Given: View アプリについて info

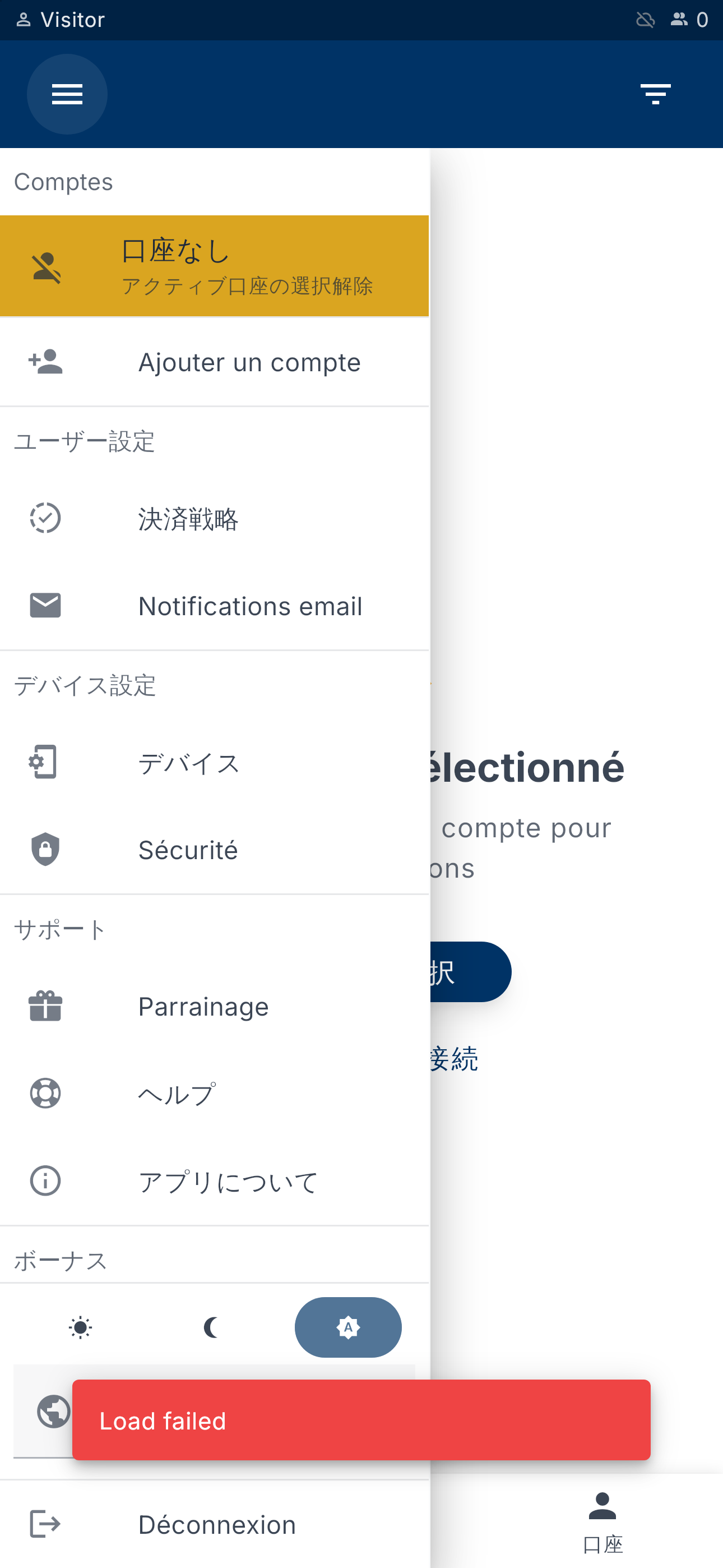Looking at the screenshot, I should pyautogui.click(x=214, y=1182).
